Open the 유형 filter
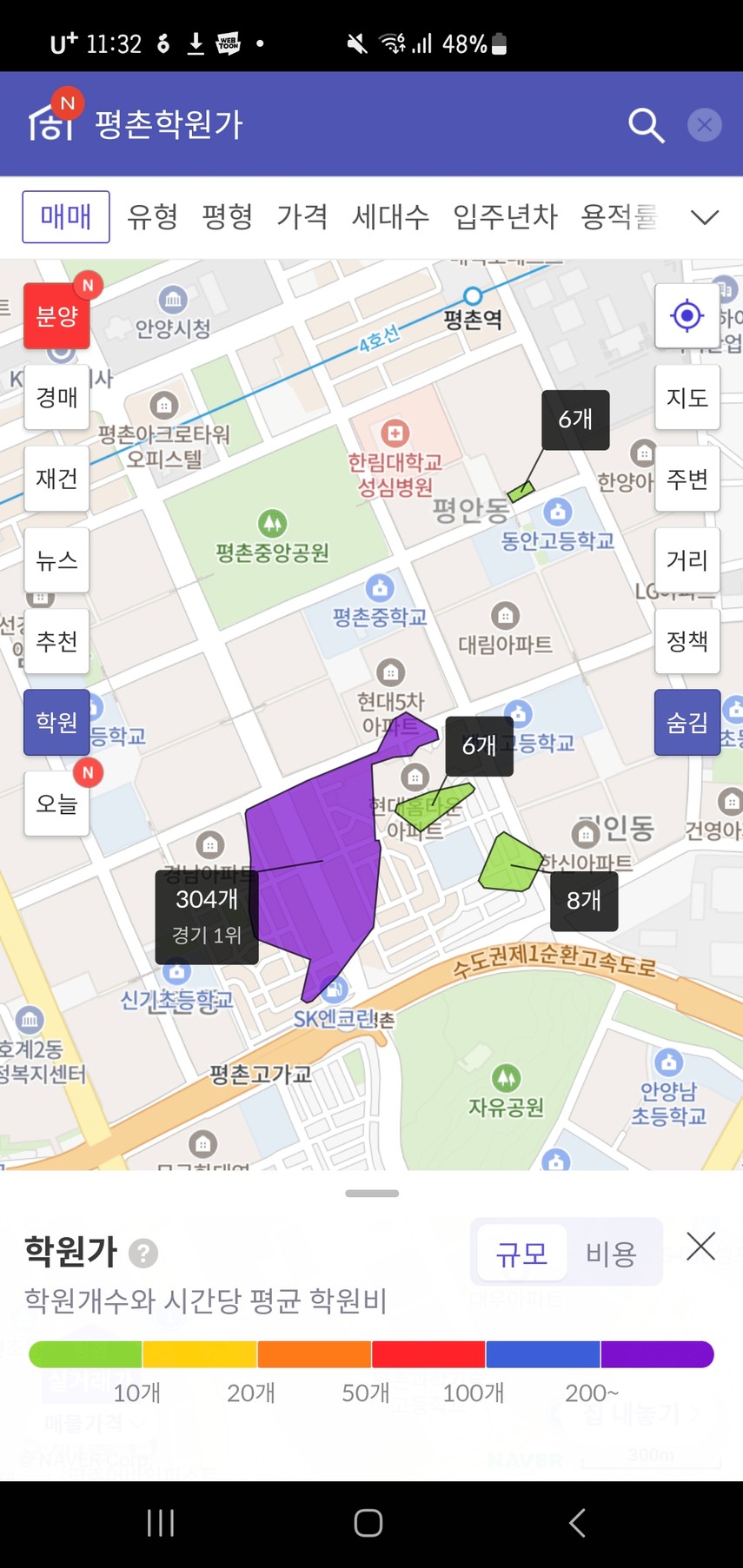The height and width of the screenshot is (1568, 743). tap(153, 216)
